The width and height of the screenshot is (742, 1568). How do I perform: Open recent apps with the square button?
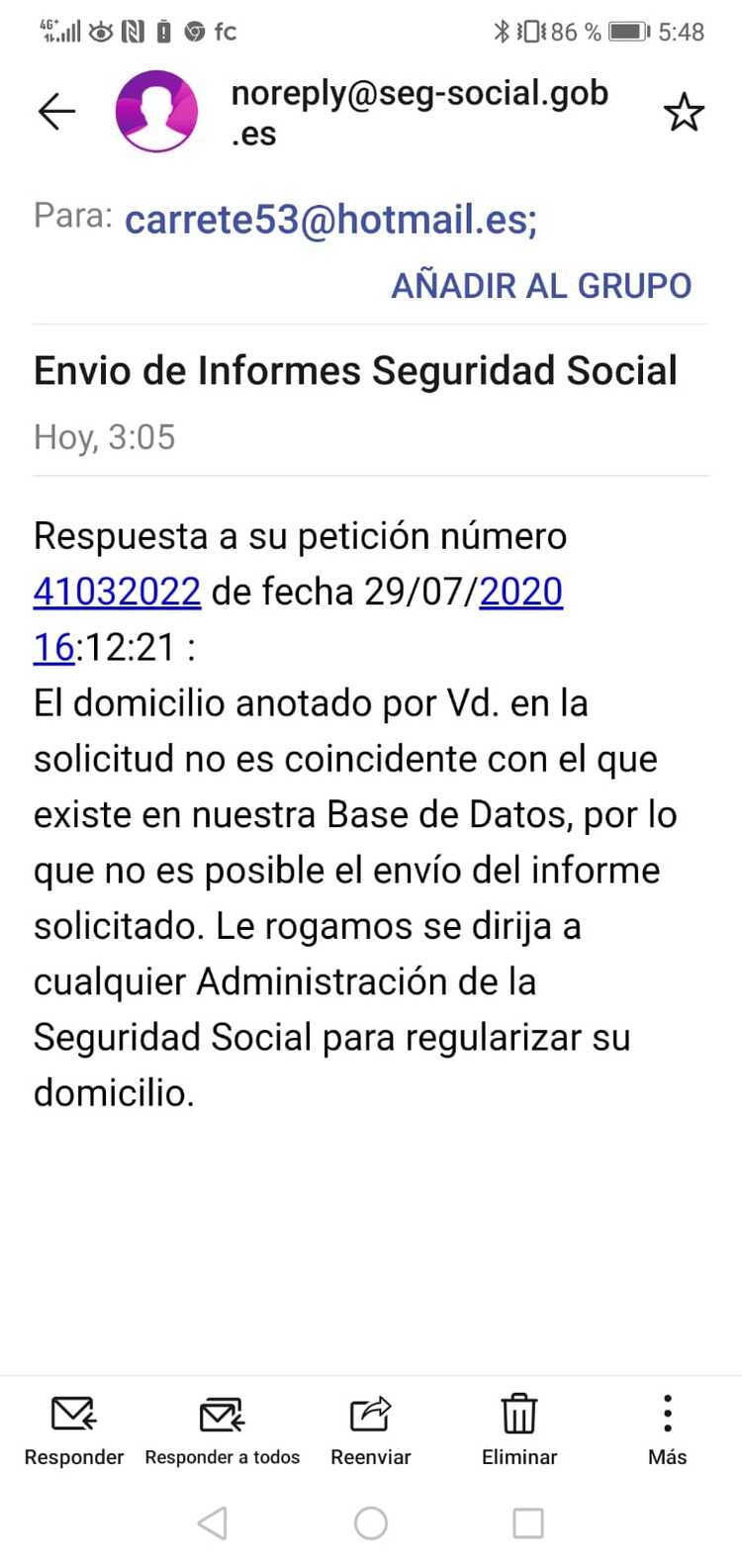(528, 1523)
